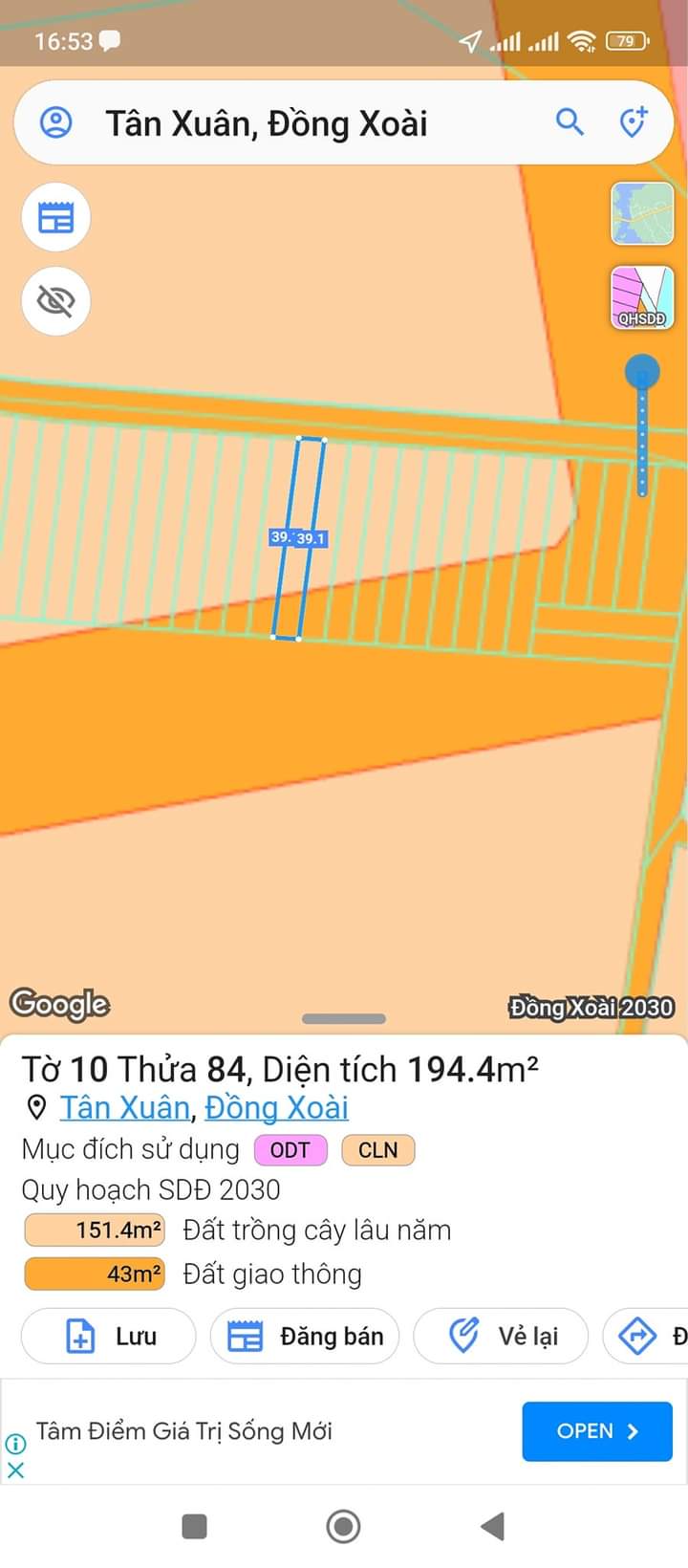Switch the base map layer thumbnail
Image resolution: width=688 pixels, height=1568 pixels.
pos(642,214)
